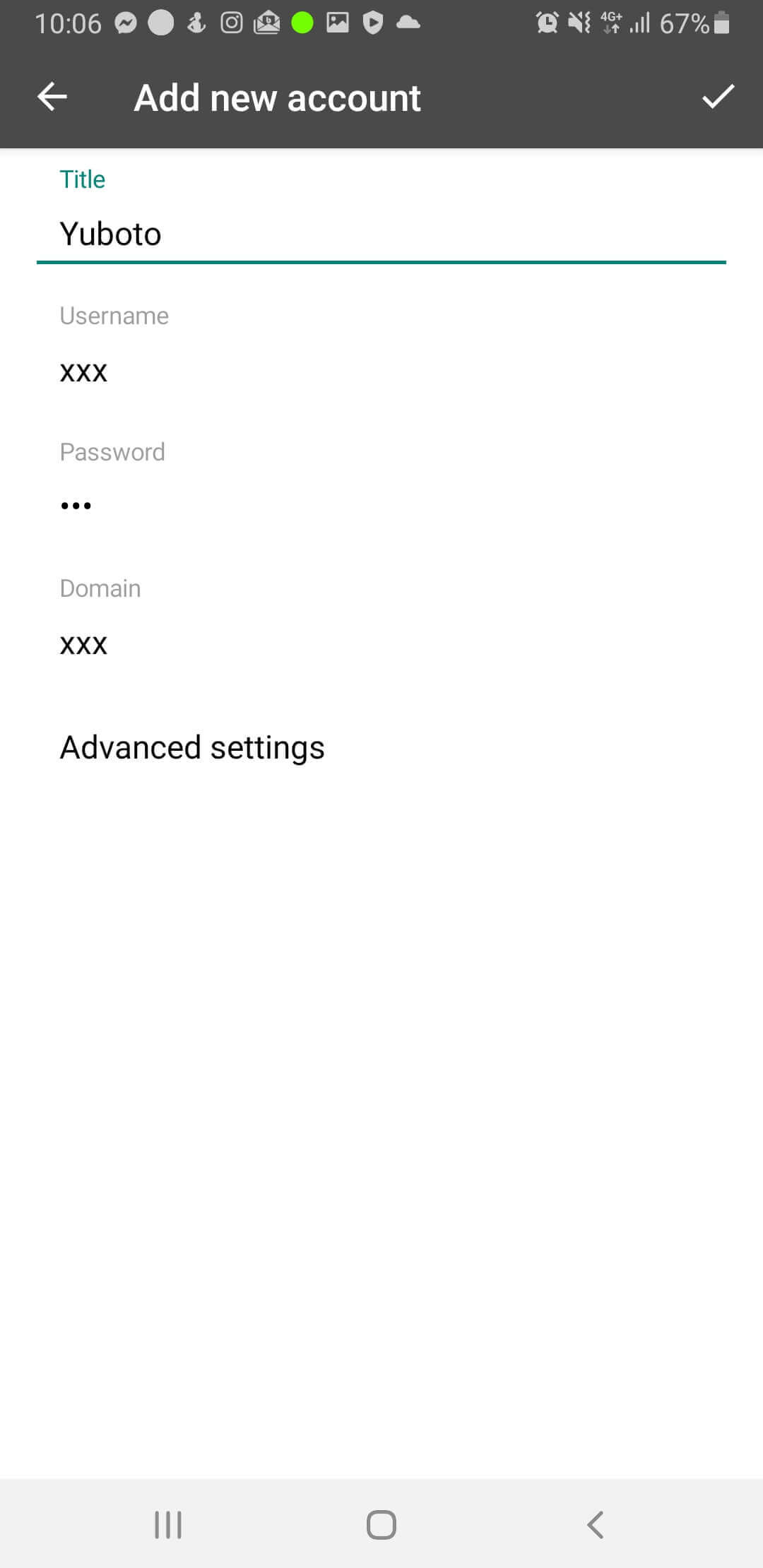Edit the Title field containing Yuboto

pyautogui.click(x=381, y=234)
